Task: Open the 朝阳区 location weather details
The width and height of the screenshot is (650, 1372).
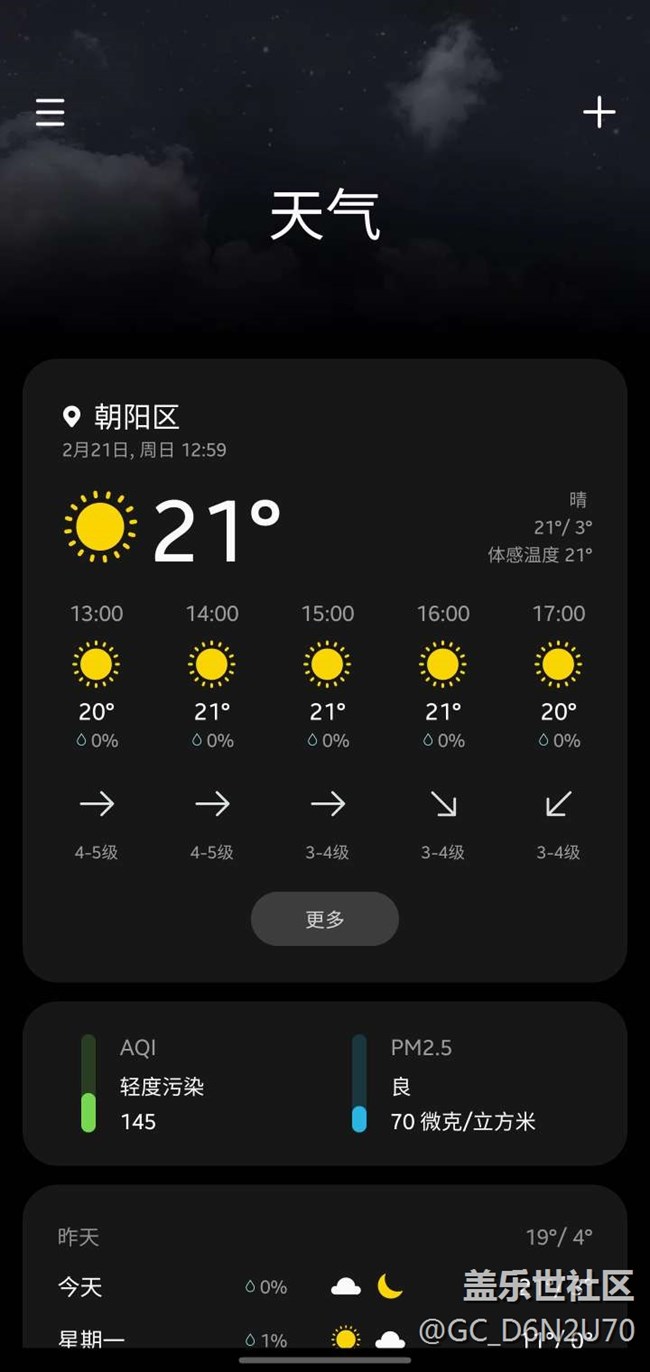Action: pos(136,417)
